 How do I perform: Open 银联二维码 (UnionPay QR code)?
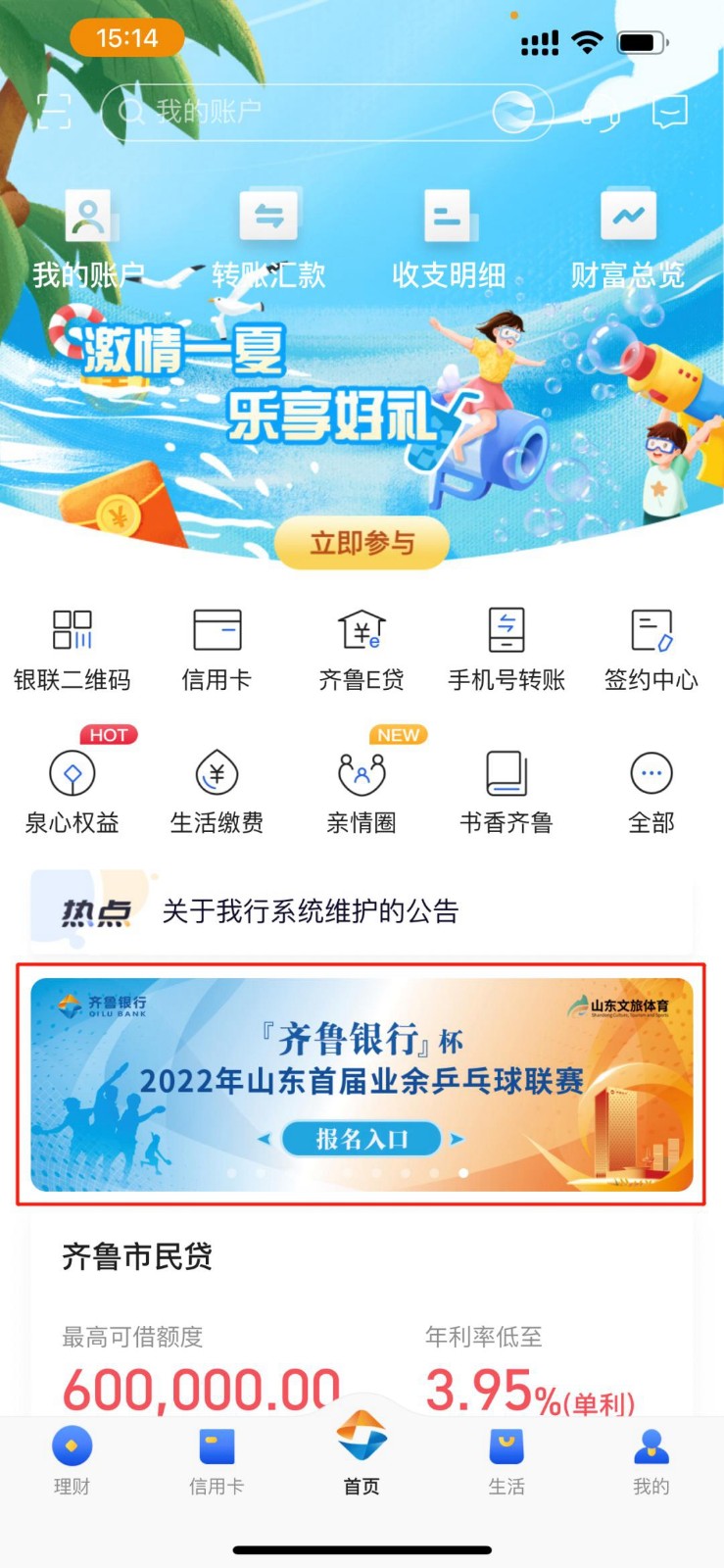point(72,647)
